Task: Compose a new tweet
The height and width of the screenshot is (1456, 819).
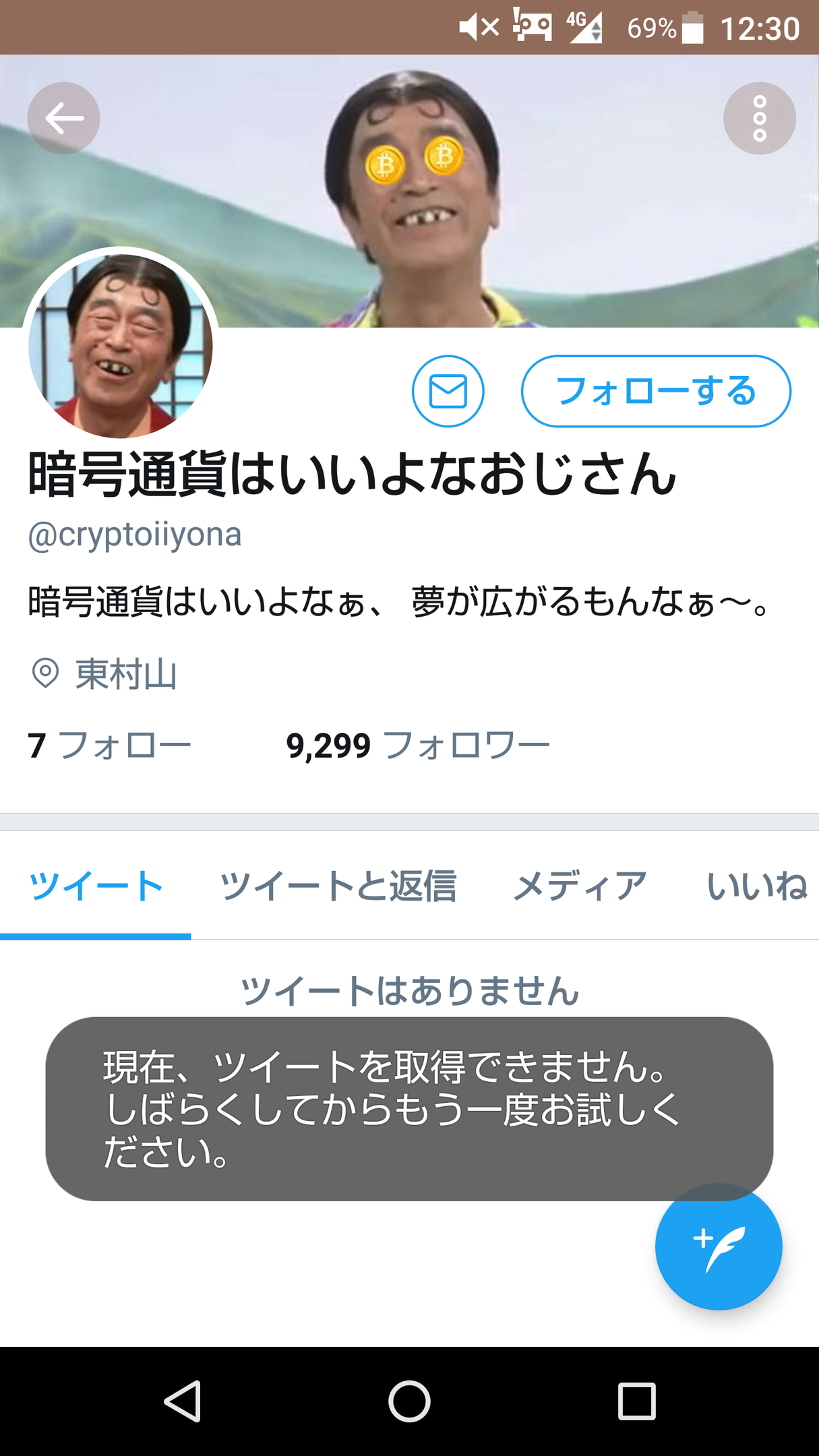Action: (x=719, y=1247)
